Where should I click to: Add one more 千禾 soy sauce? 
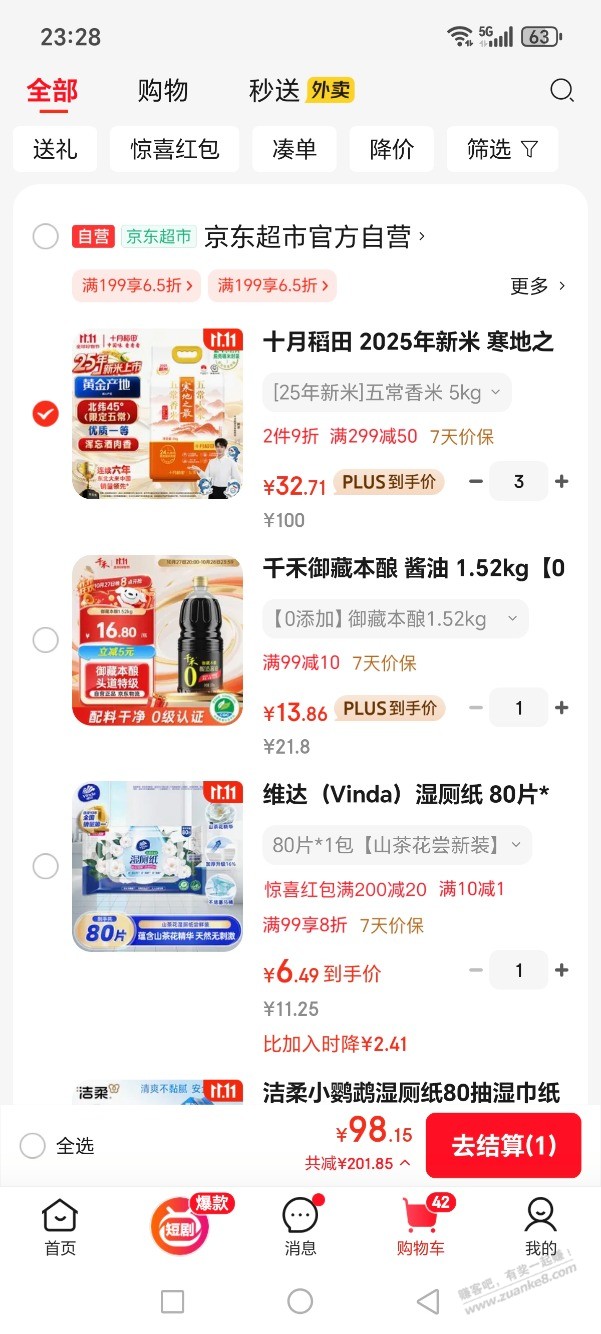(562, 708)
